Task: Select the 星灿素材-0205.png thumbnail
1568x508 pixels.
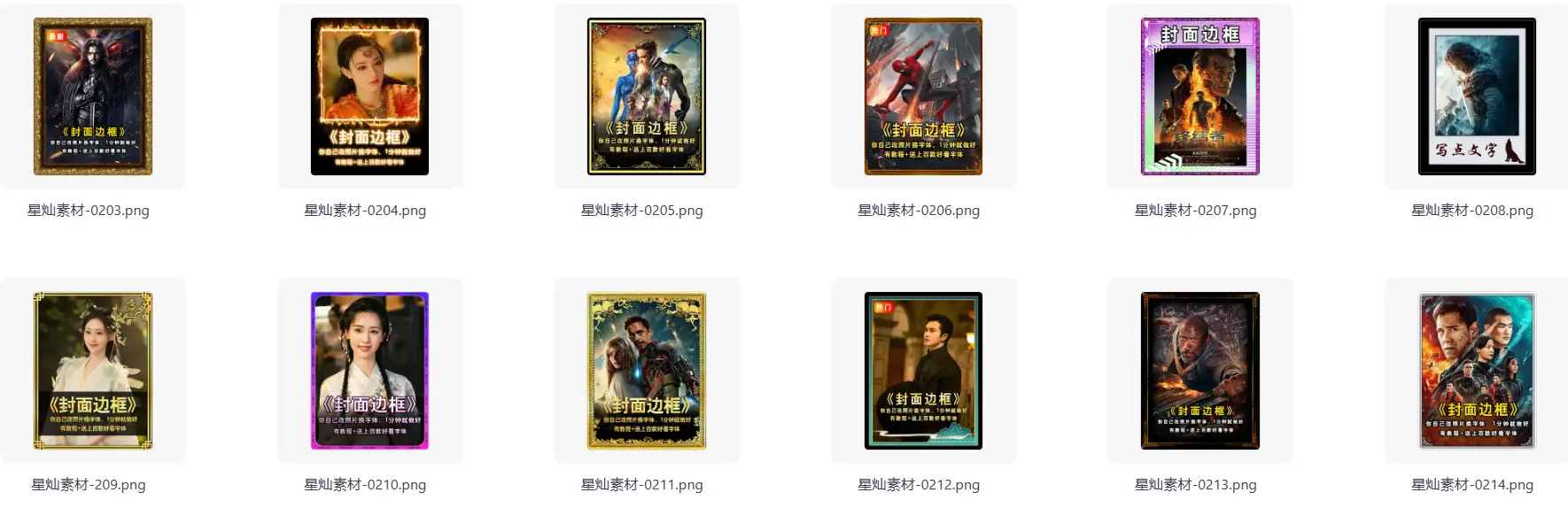Action: coord(647,96)
